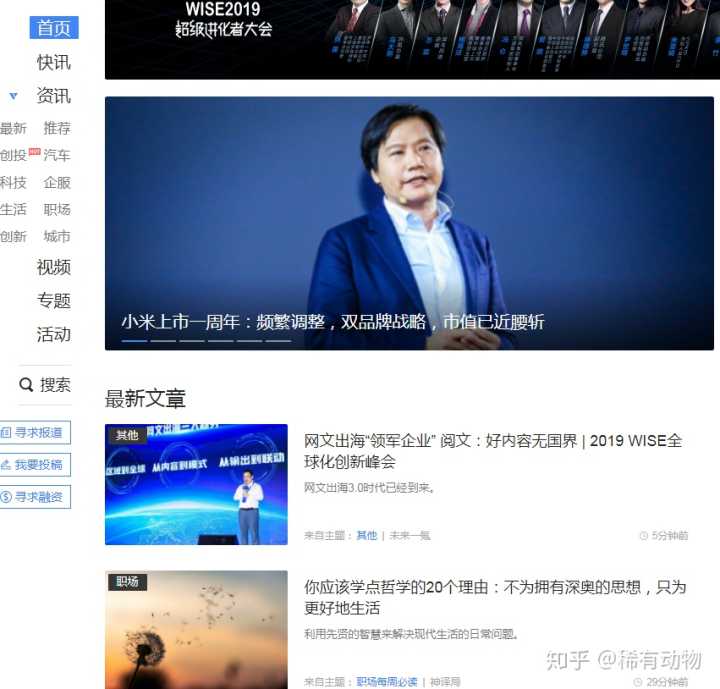Open 搜索 search
Image resolution: width=720 pixels, height=689 pixels.
(46, 385)
